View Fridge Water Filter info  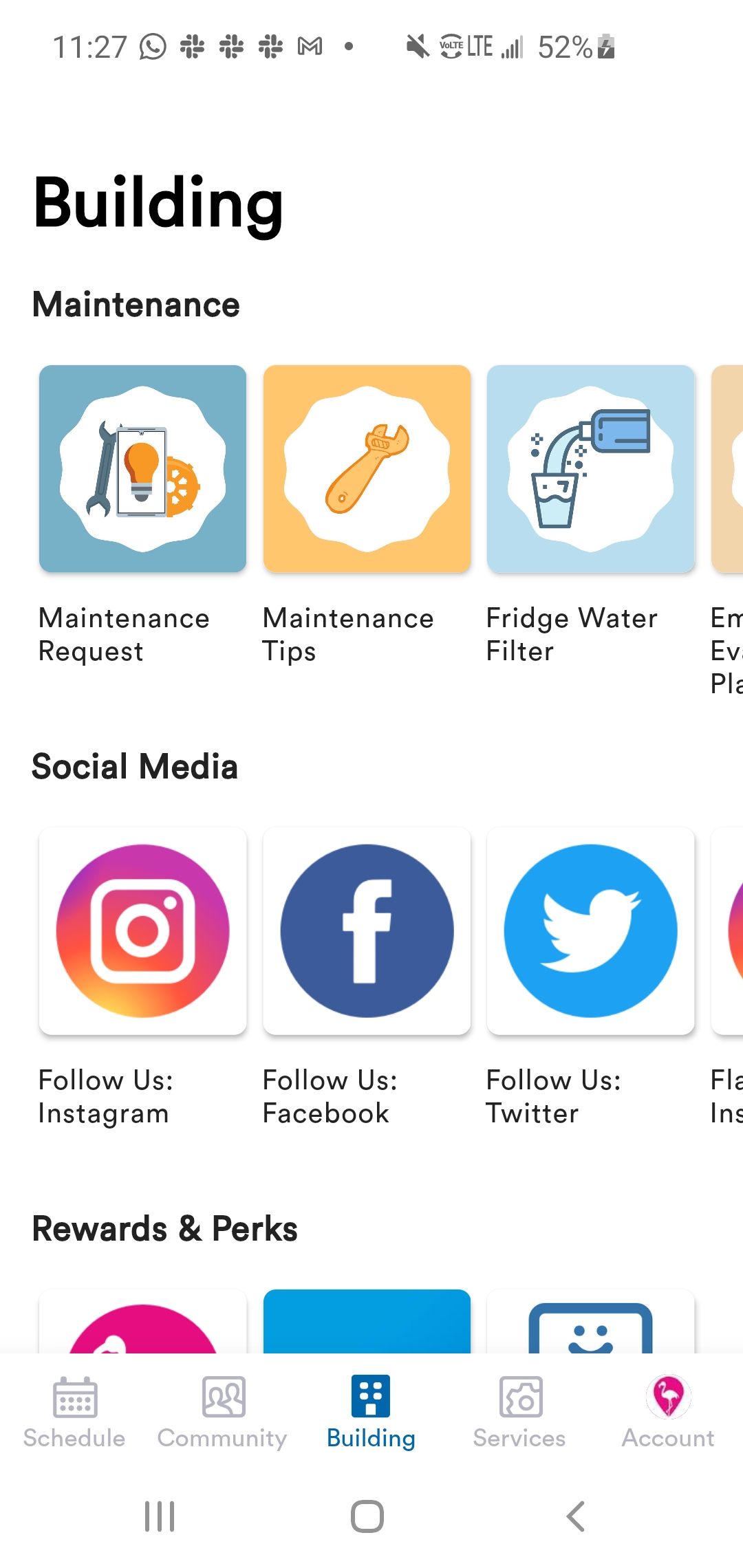[590, 468]
